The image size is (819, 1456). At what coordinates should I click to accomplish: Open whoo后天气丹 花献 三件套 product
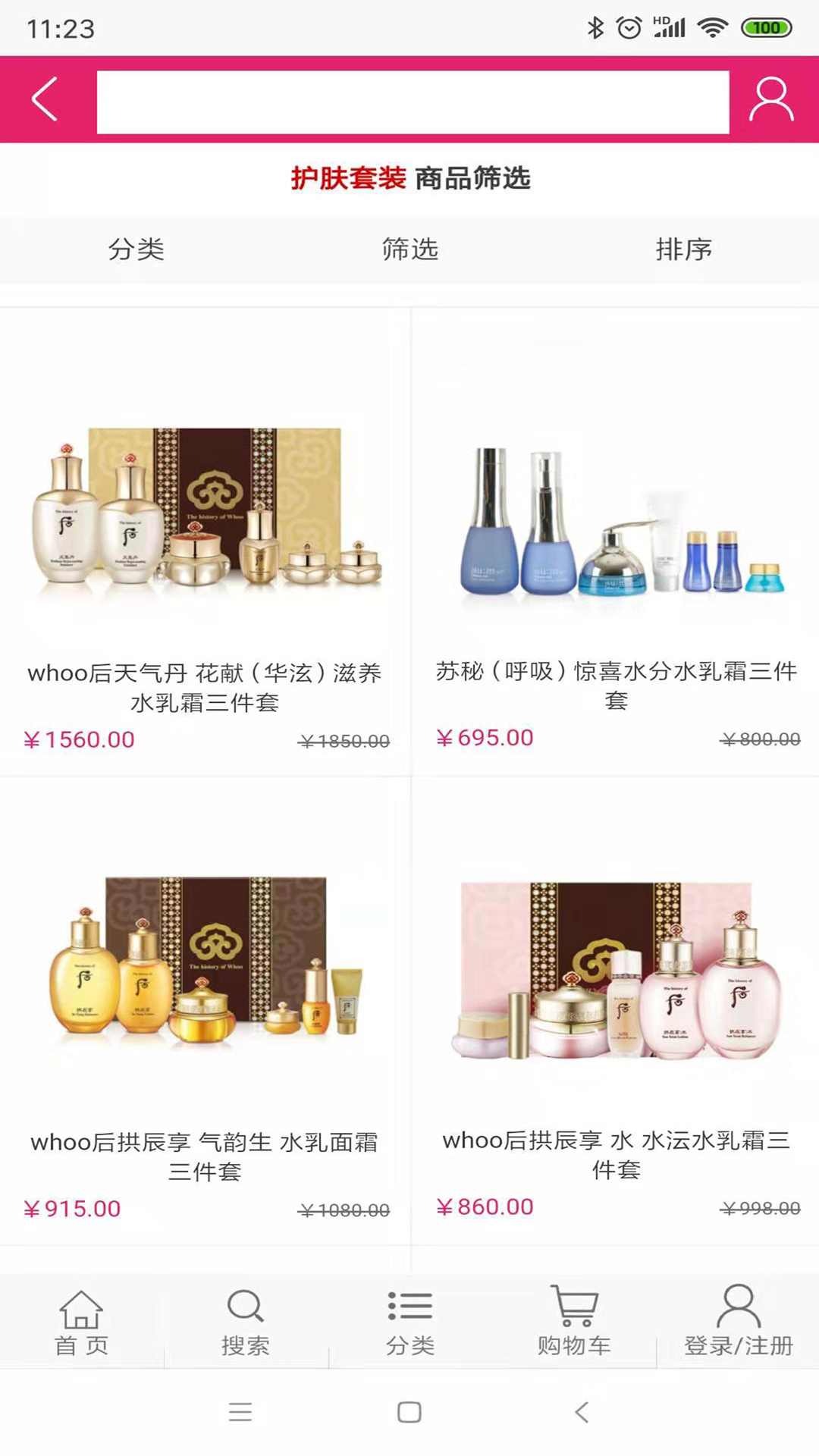(205, 531)
